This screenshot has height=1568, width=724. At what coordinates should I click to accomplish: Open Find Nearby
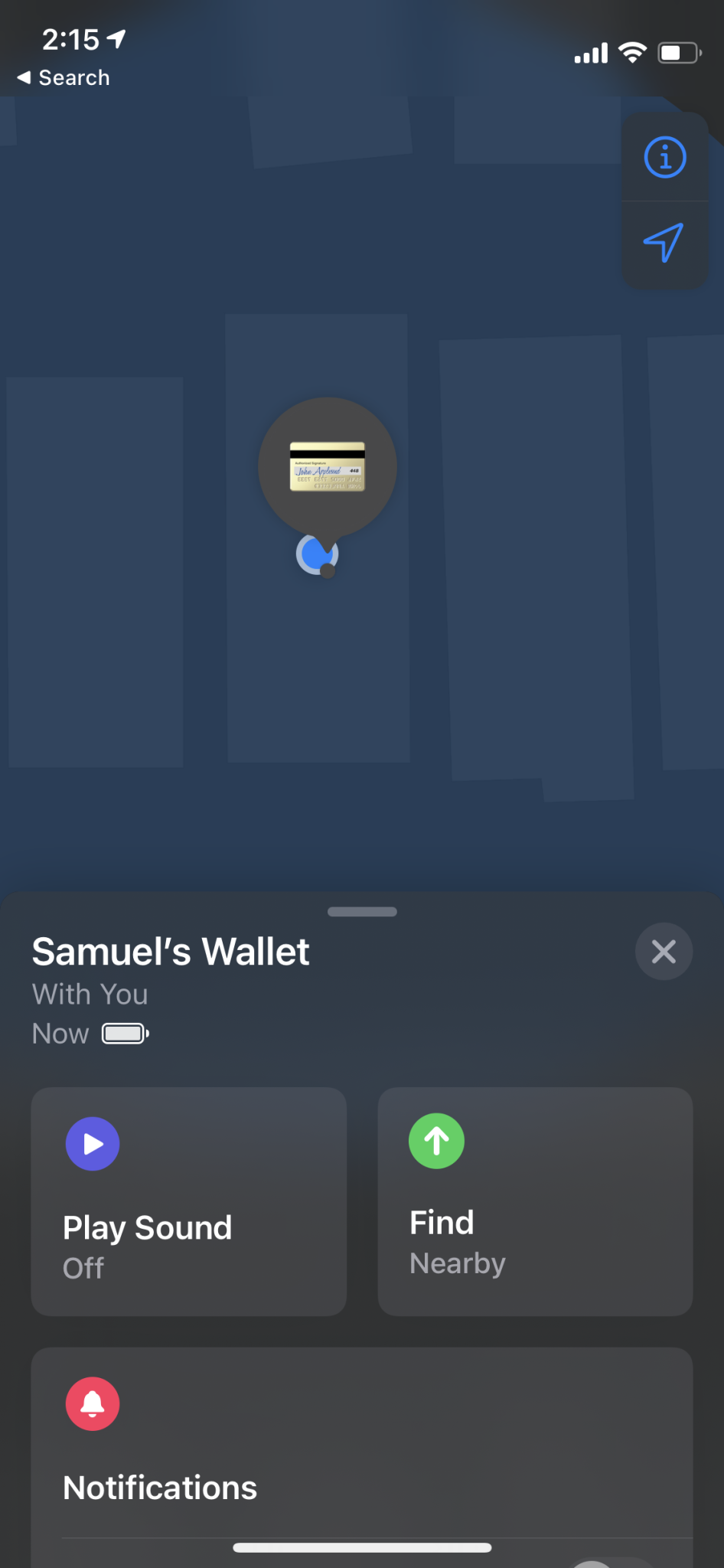click(535, 1200)
